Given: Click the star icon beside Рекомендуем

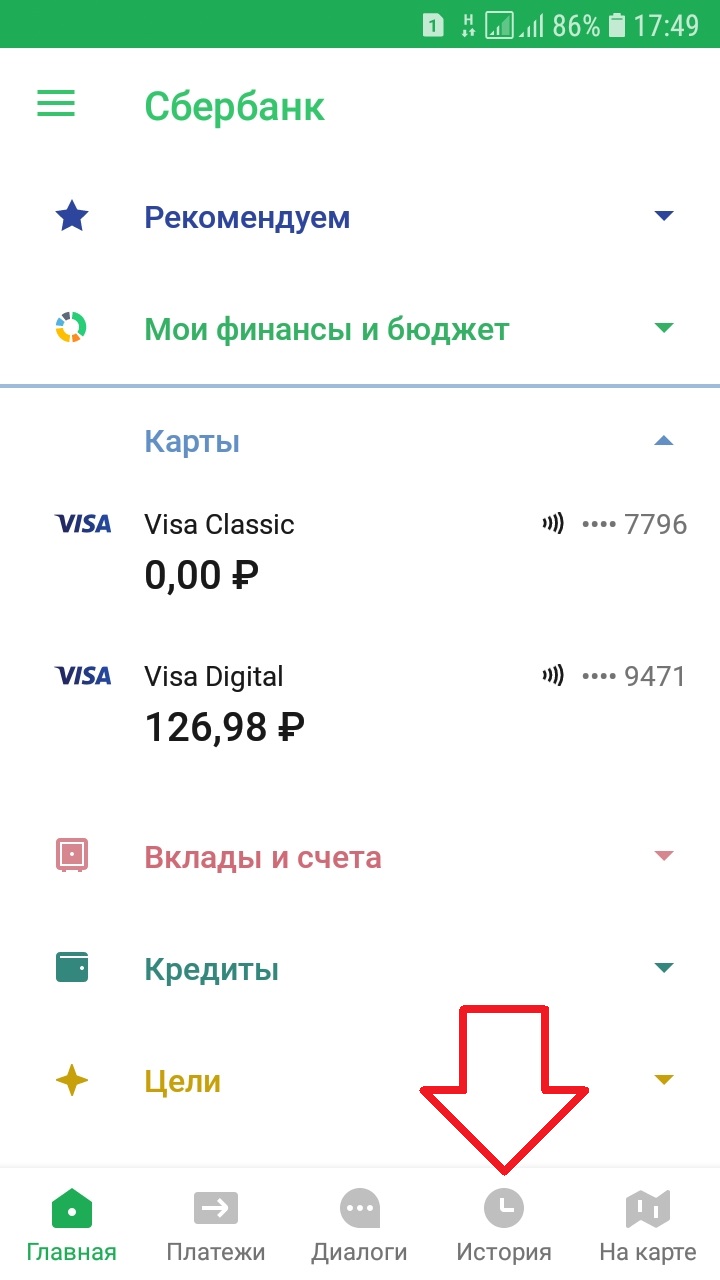Looking at the screenshot, I should [71, 216].
